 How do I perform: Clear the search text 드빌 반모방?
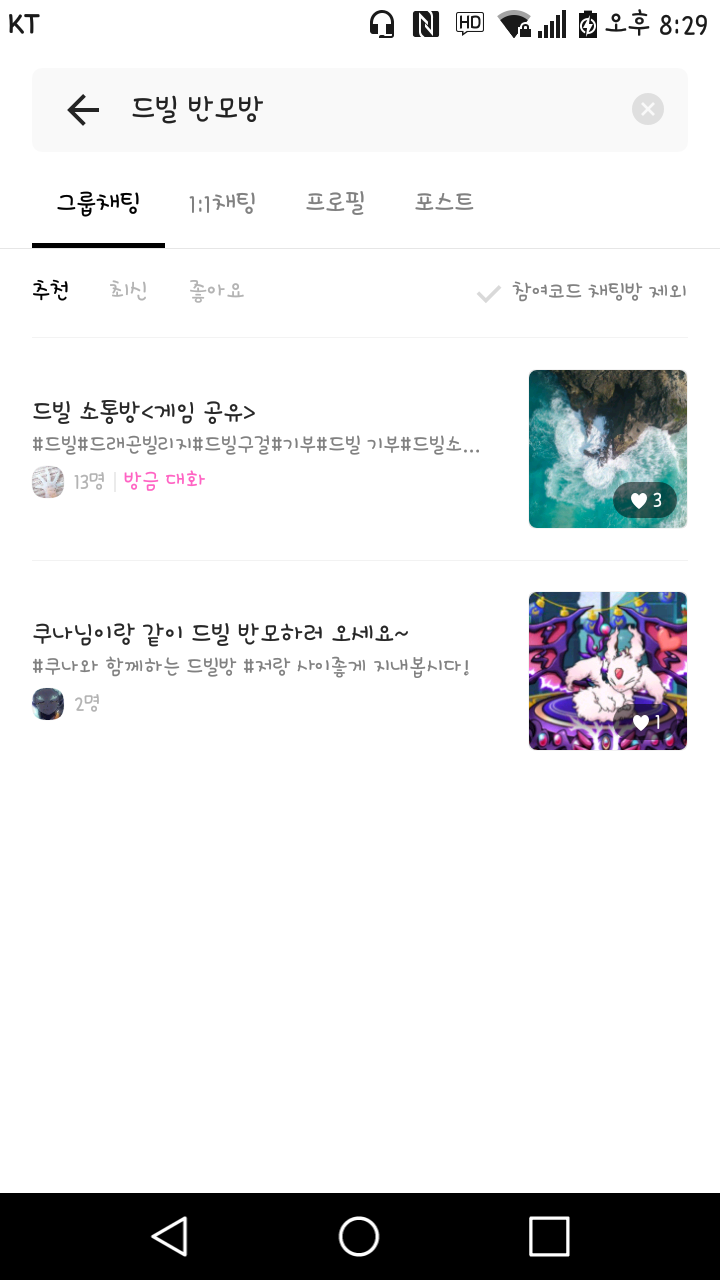click(648, 109)
